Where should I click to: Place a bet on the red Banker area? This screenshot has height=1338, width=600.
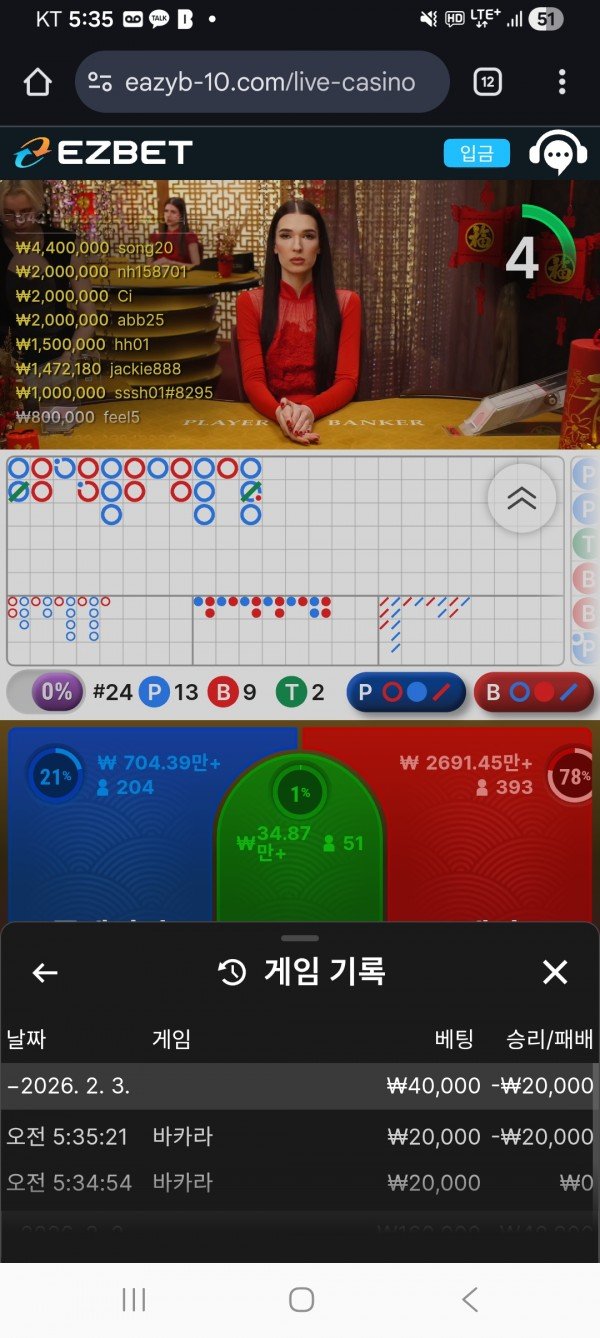click(490, 840)
